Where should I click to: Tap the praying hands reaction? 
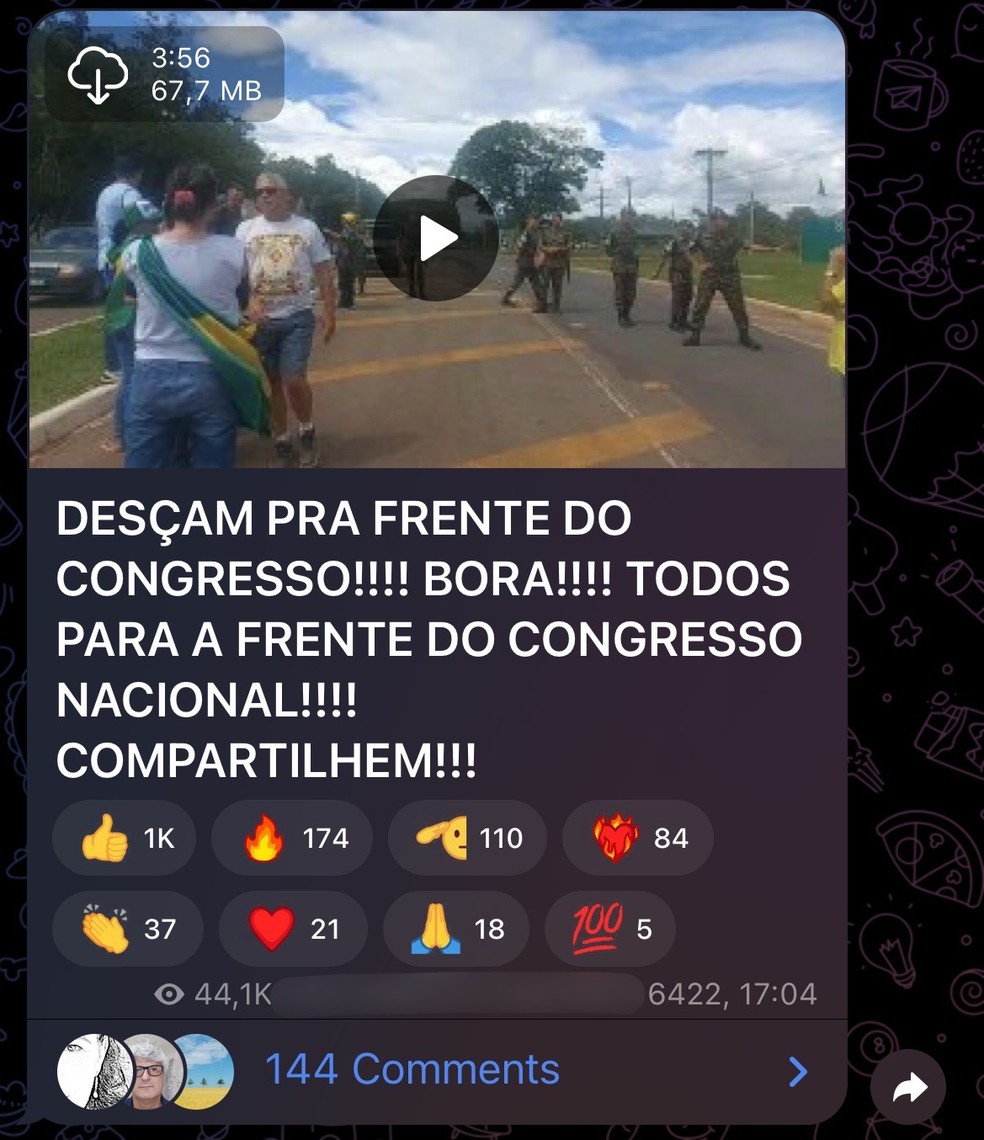point(455,928)
